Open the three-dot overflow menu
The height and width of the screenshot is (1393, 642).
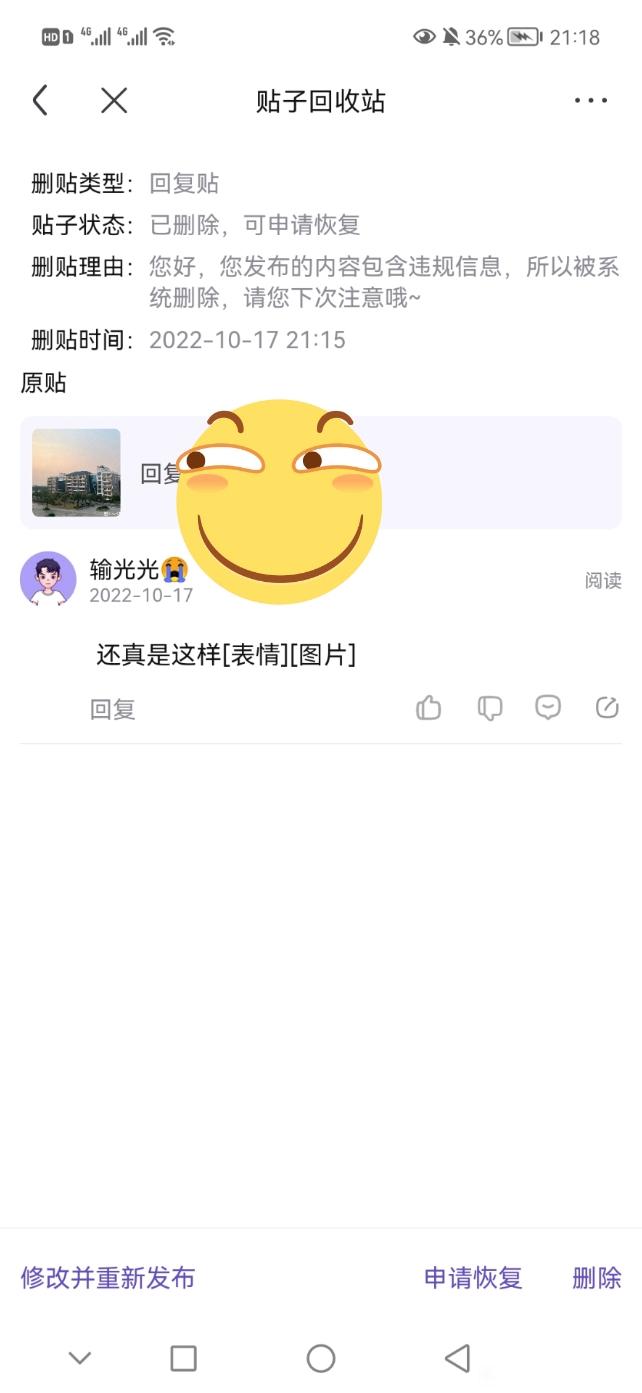coord(591,100)
